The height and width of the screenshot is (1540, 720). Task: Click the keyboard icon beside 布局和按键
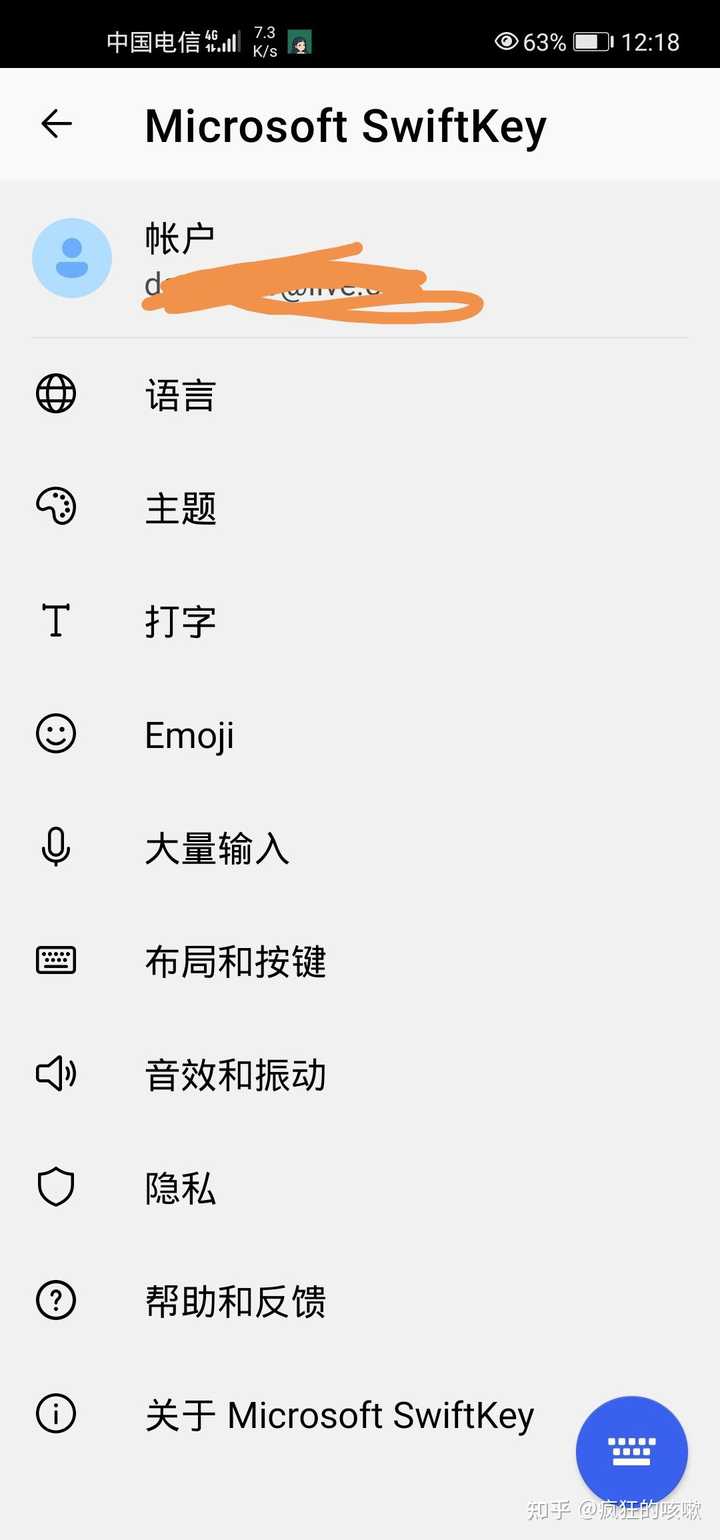56,961
